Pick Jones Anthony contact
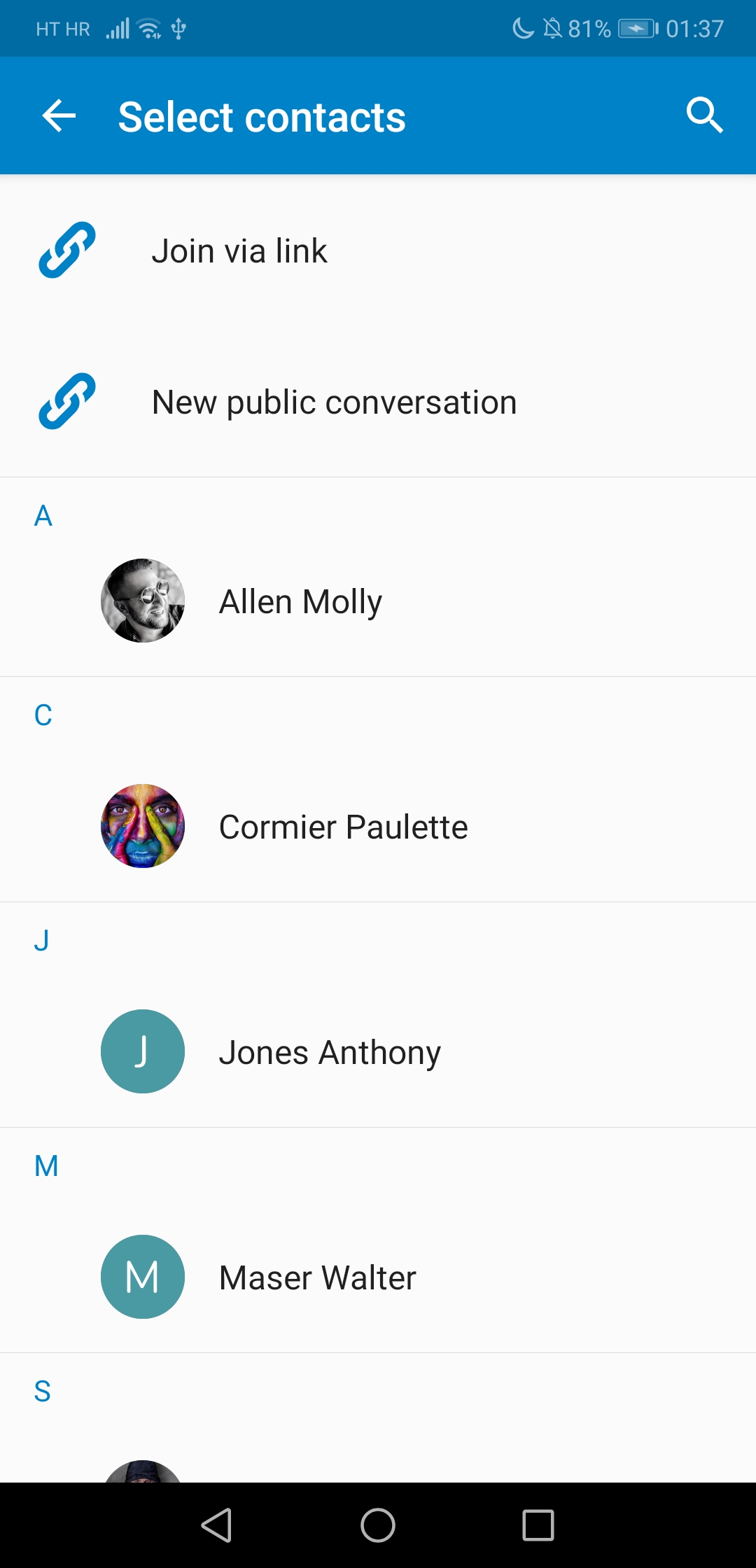The image size is (756, 1568). tap(378, 1052)
